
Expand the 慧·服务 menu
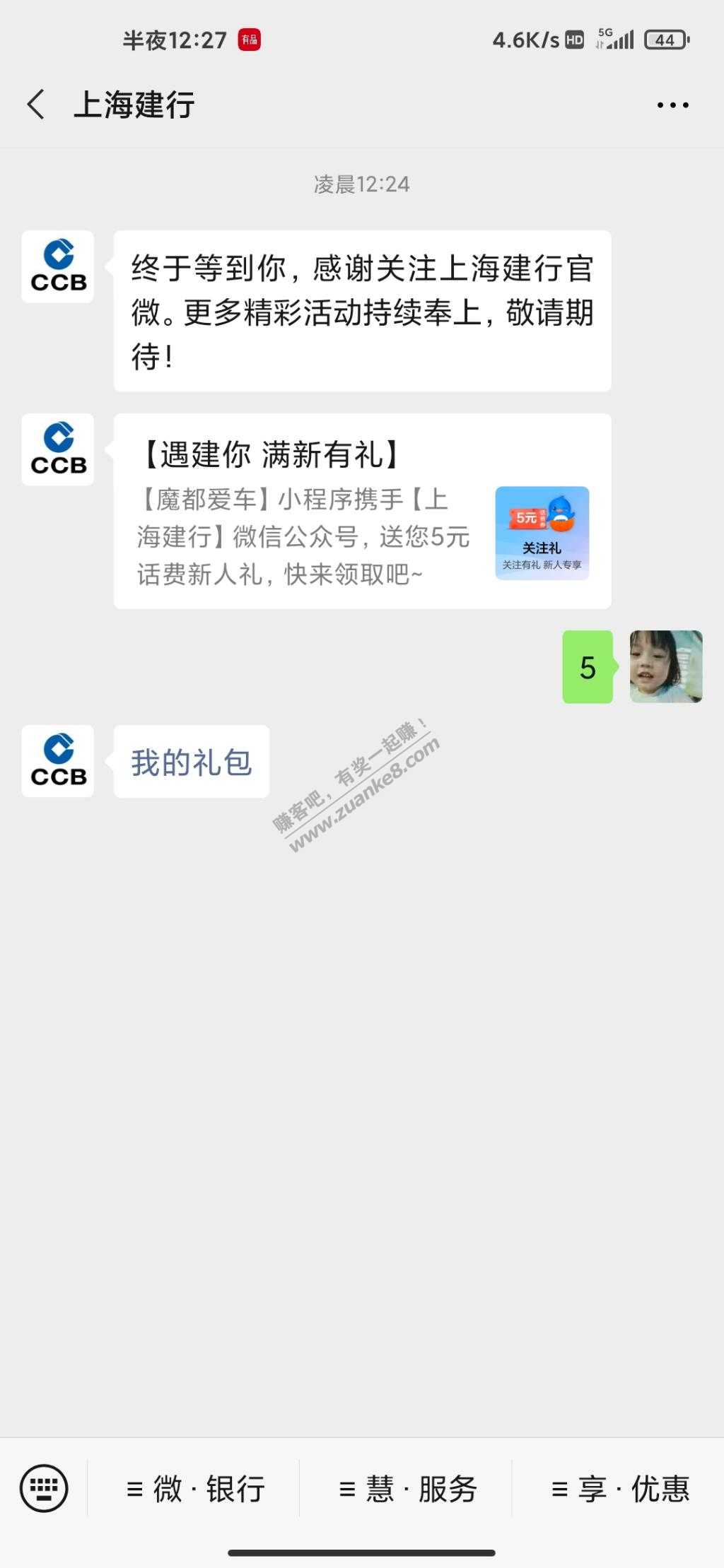(407, 1489)
